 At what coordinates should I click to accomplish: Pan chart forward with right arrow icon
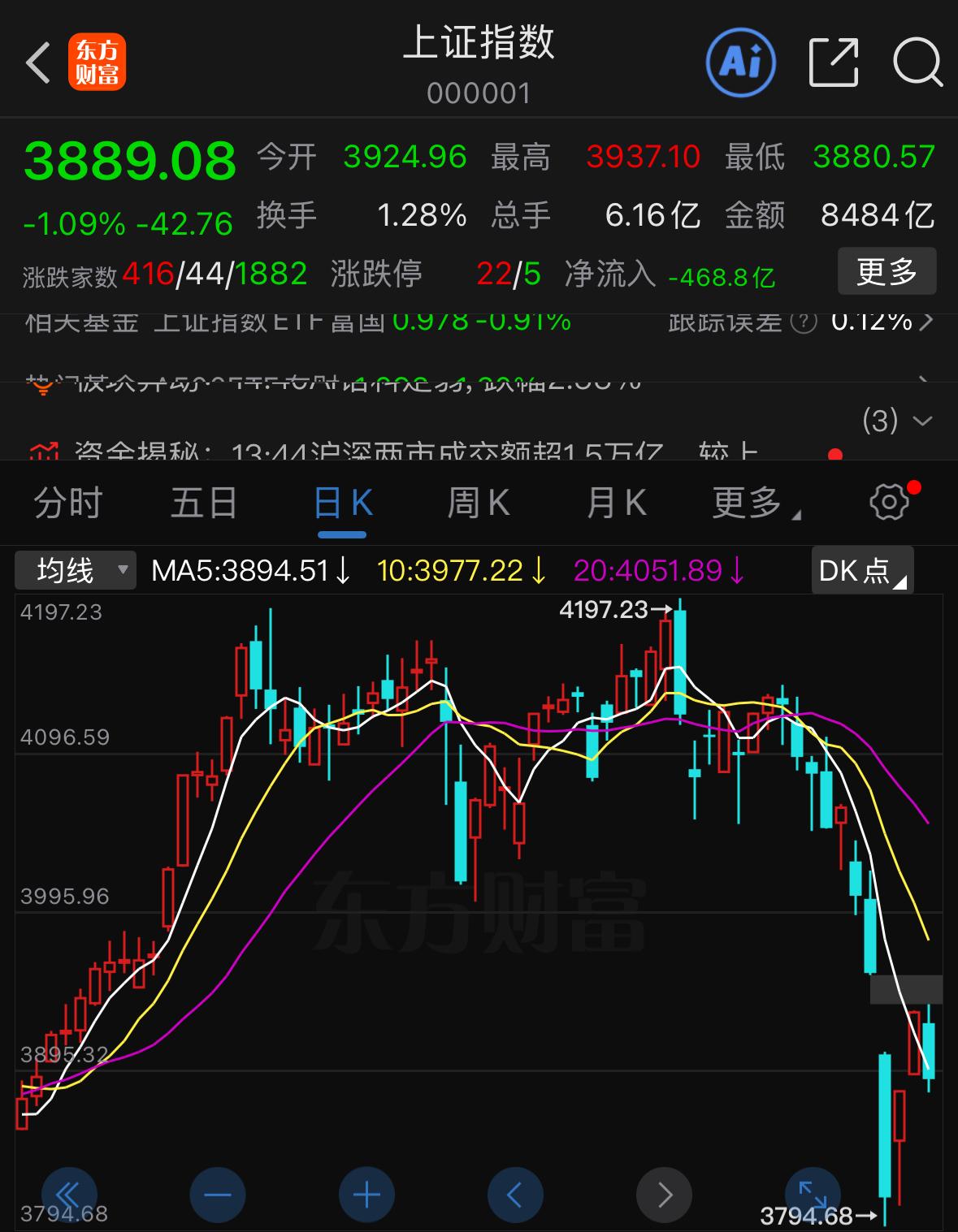pyautogui.click(x=665, y=1195)
